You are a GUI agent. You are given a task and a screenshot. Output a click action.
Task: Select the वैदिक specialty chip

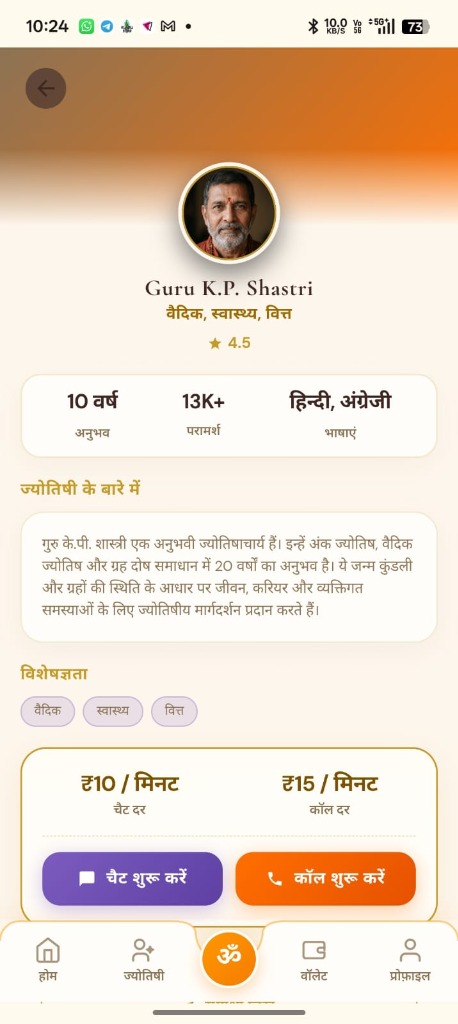(x=48, y=711)
